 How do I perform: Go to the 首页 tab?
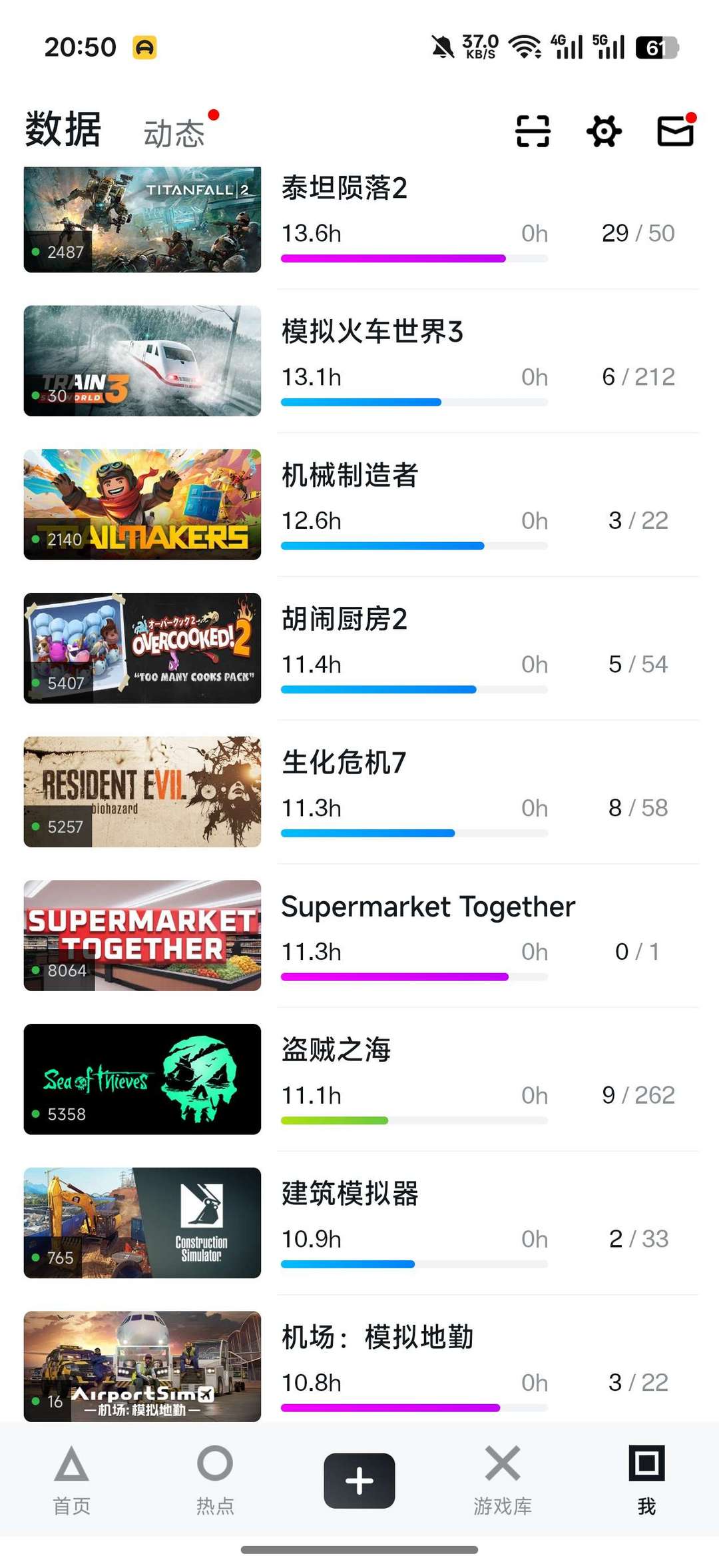[72, 1480]
